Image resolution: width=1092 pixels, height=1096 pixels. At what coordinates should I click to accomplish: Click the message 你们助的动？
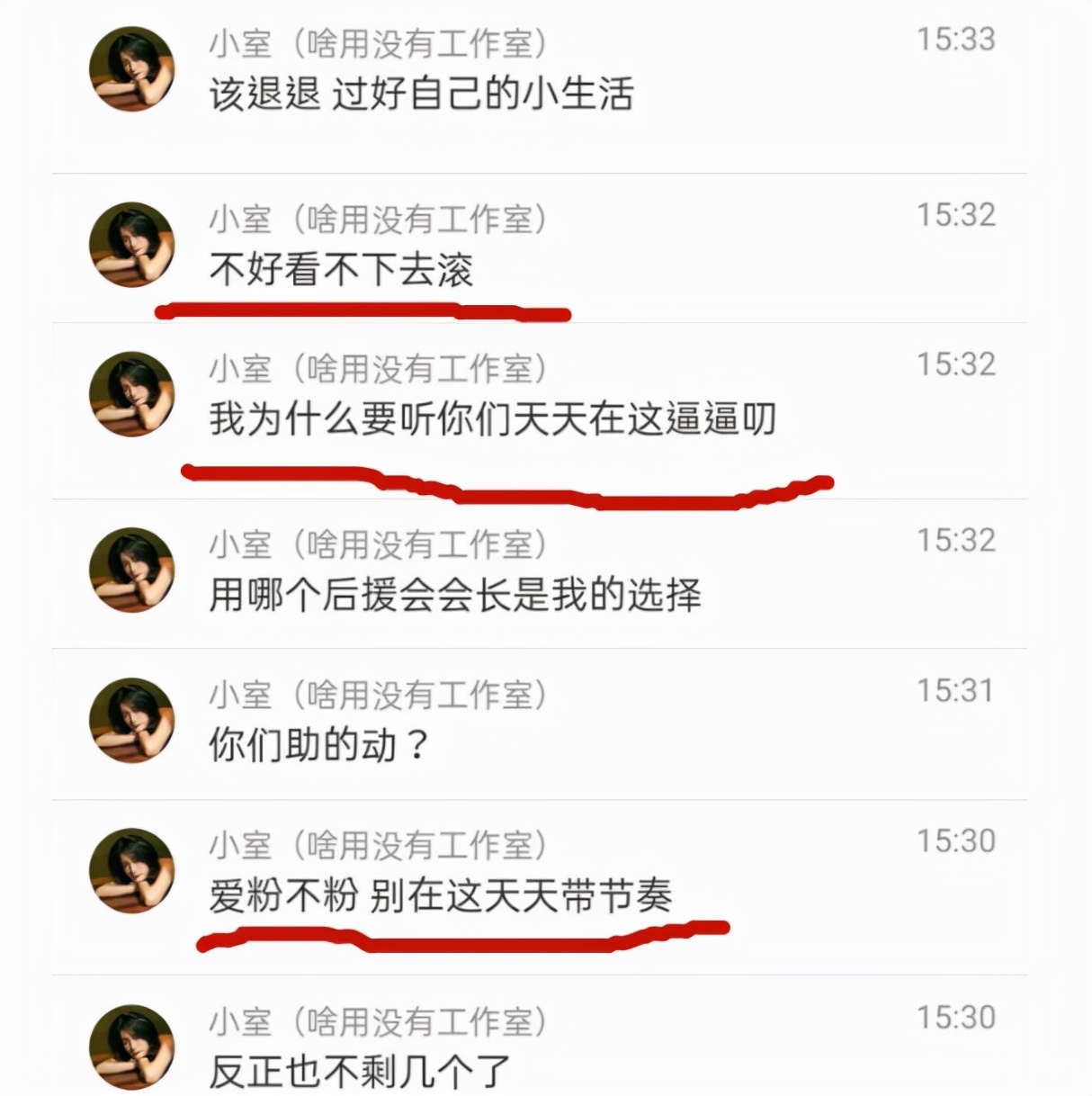[x=315, y=744]
